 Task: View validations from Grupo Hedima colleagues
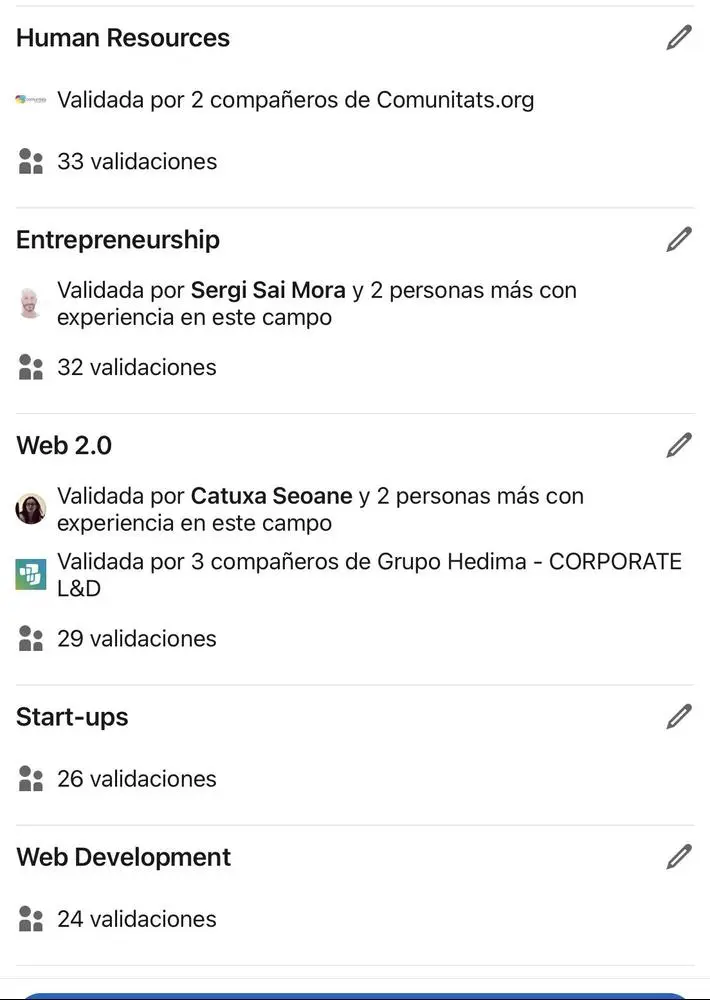(x=368, y=574)
